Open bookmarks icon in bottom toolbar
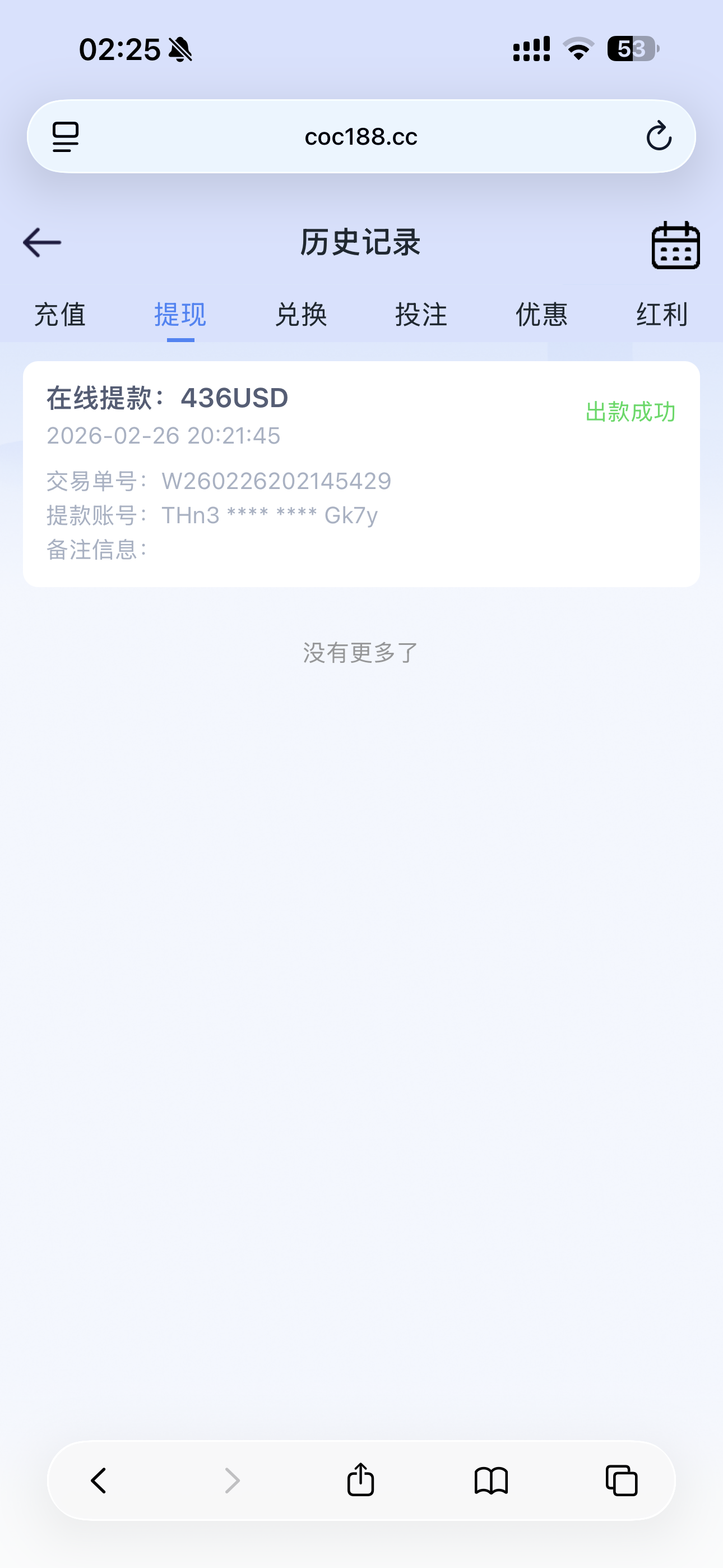 tap(492, 1482)
